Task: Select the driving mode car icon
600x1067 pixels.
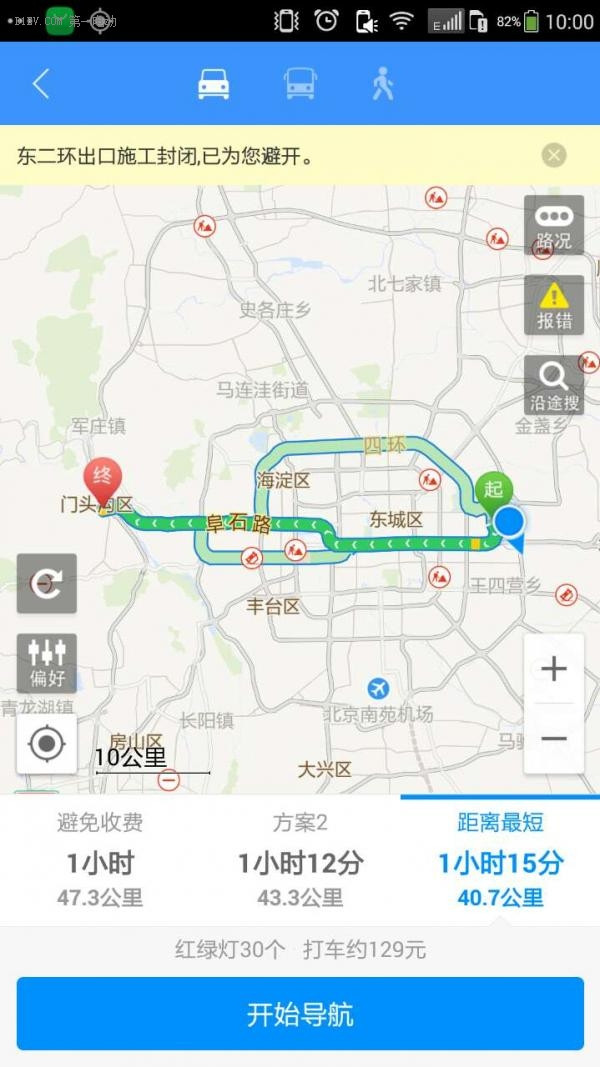Action: pyautogui.click(x=213, y=84)
